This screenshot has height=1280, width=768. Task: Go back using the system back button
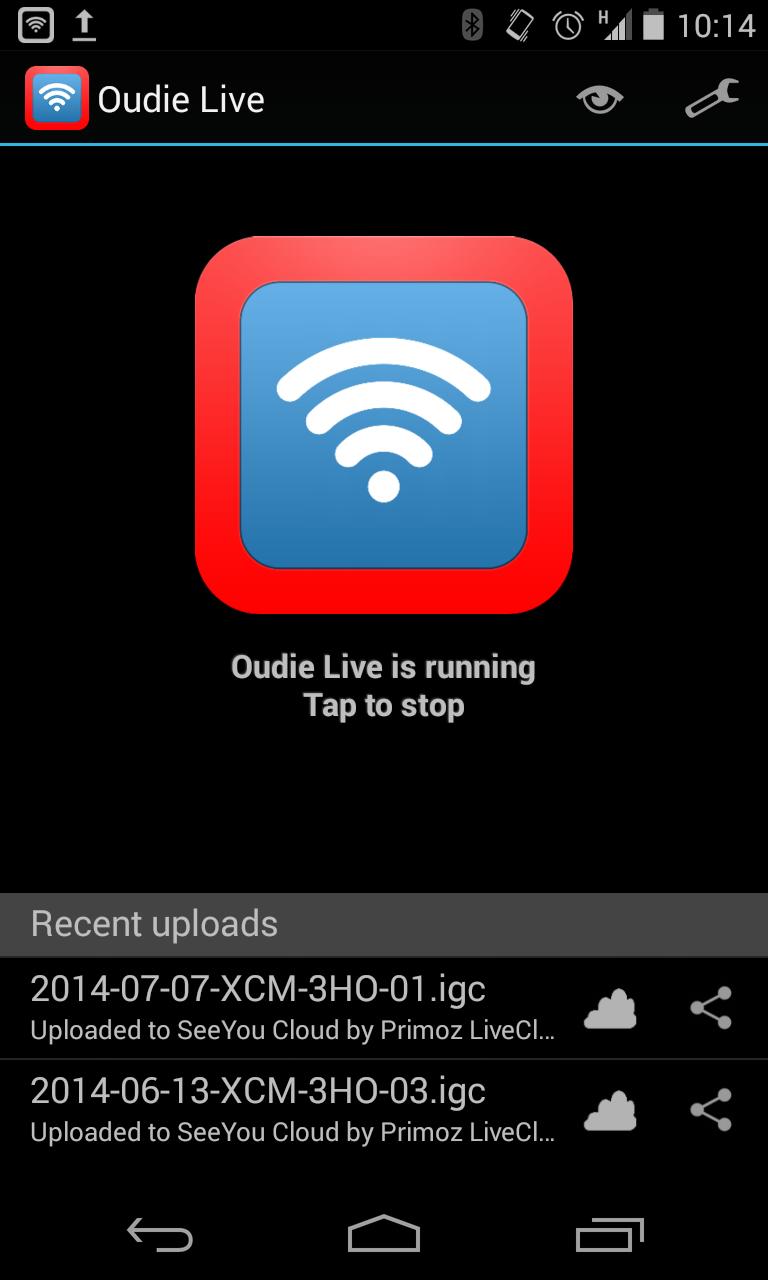click(160, 1235)
